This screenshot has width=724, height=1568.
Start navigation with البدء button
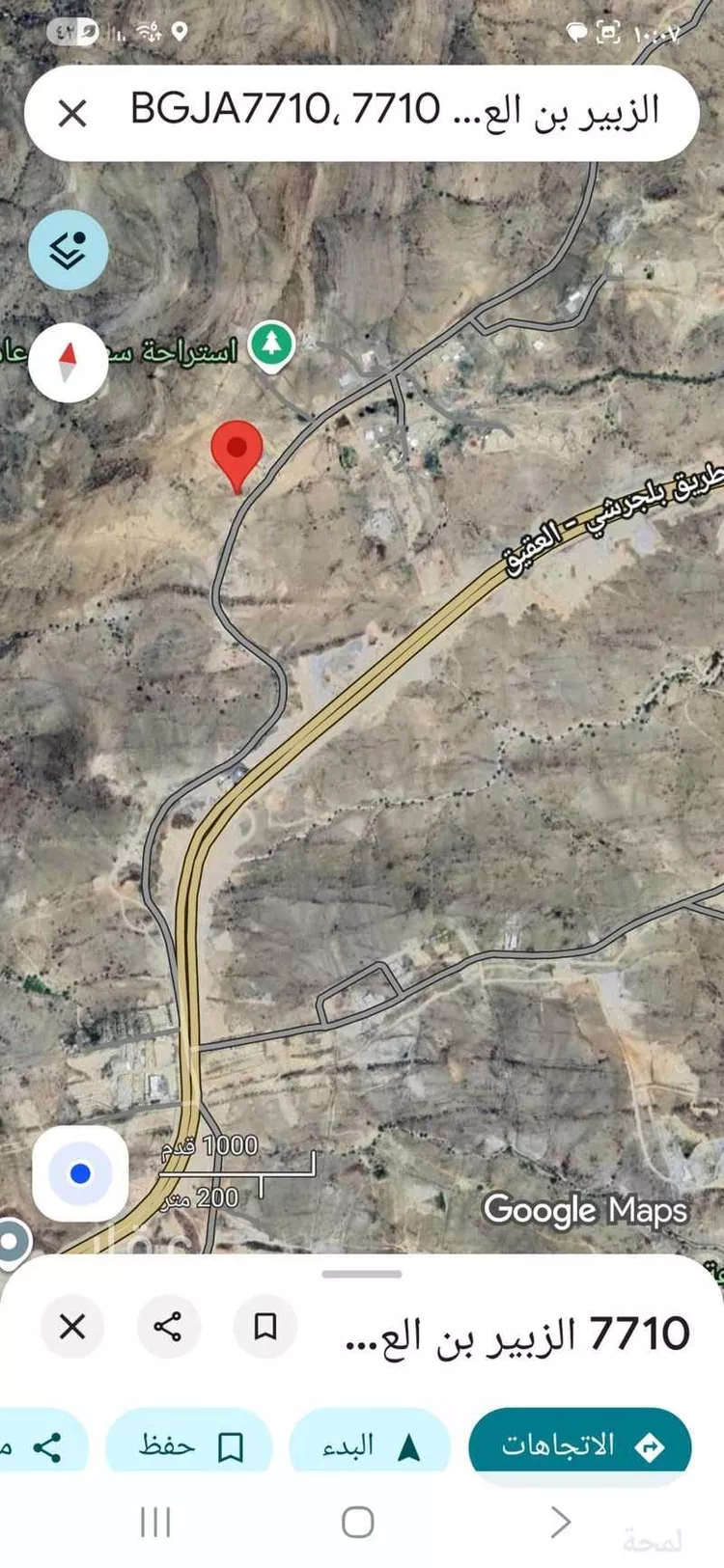coord(370,1445)
